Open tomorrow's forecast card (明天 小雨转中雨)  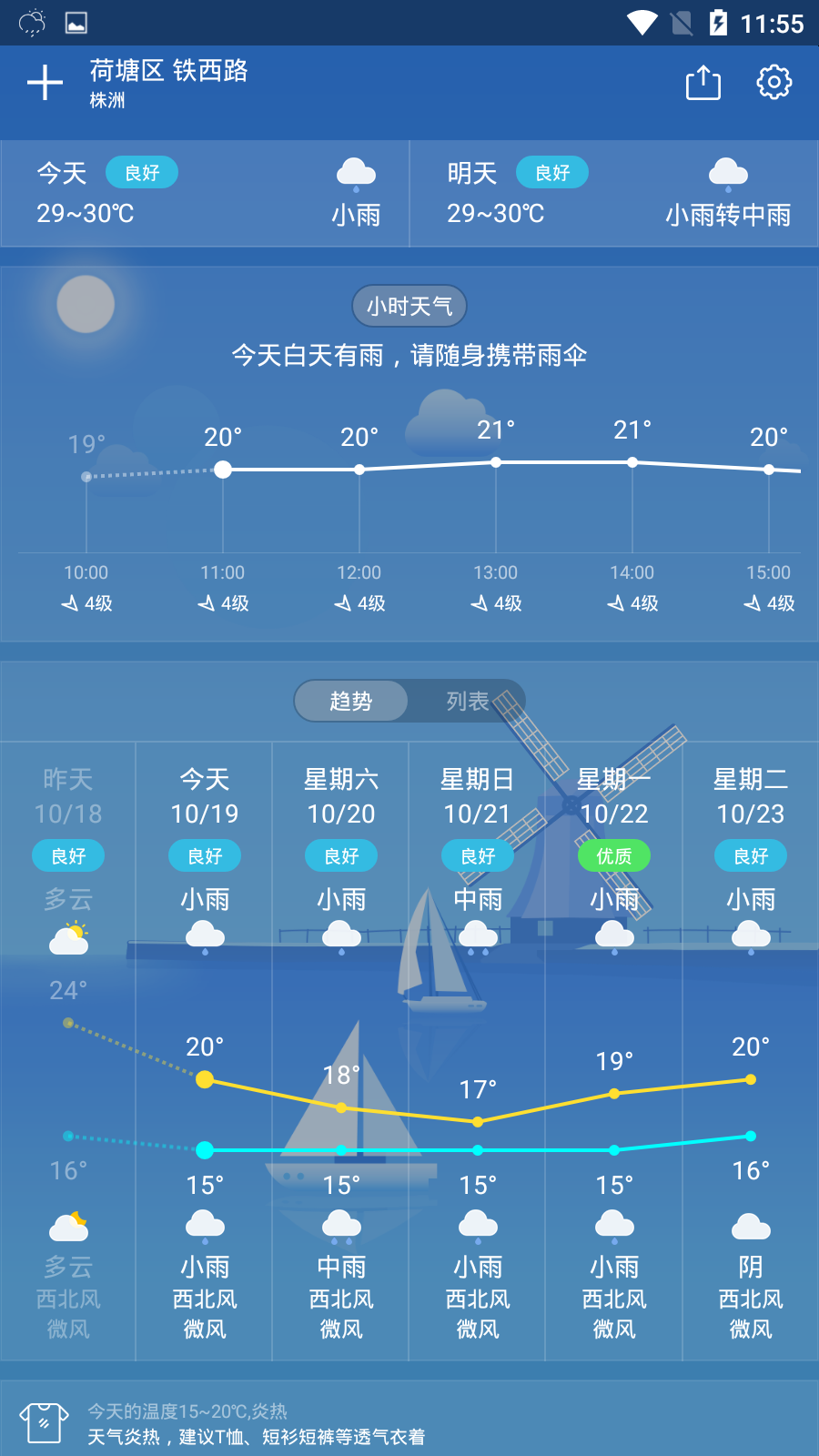pos(614,193)
